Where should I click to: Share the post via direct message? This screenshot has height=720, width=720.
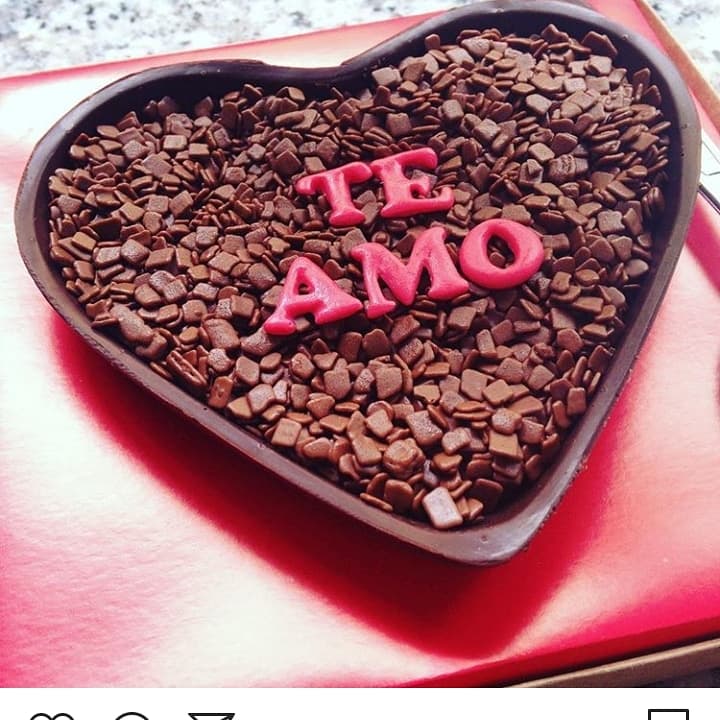click(x=211, y=716)
